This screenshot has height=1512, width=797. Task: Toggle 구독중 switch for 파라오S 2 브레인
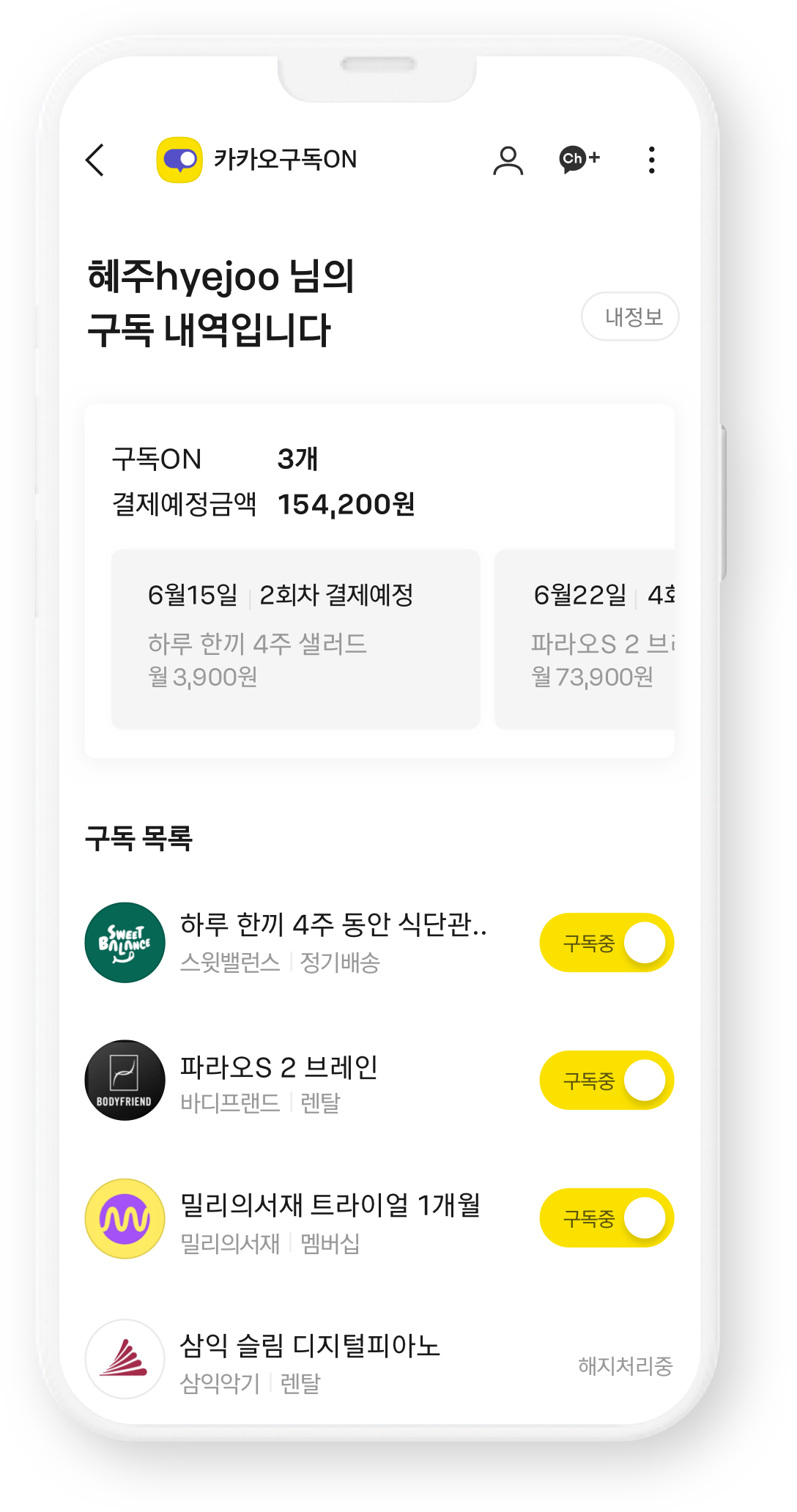(x=607, y=1081)
